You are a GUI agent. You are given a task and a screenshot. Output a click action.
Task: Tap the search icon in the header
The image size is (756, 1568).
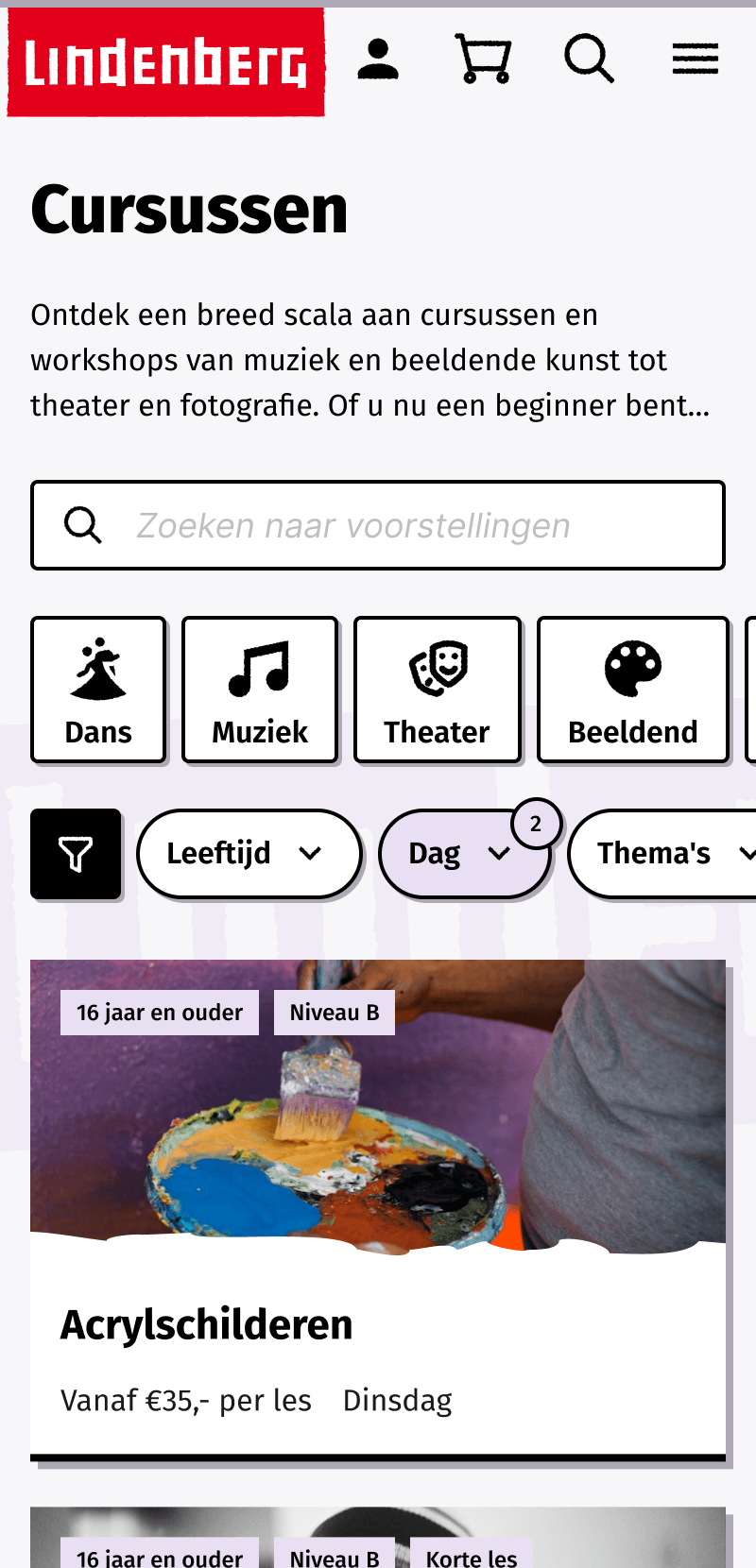(x=589, y=60)
